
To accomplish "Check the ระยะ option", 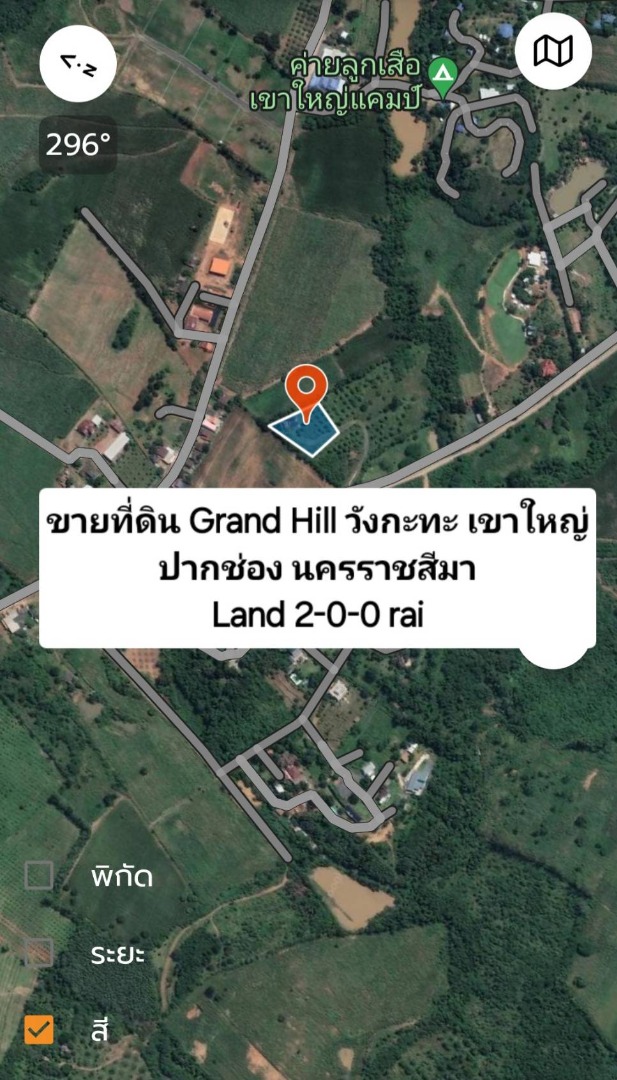I will click(x=39, y=952).
